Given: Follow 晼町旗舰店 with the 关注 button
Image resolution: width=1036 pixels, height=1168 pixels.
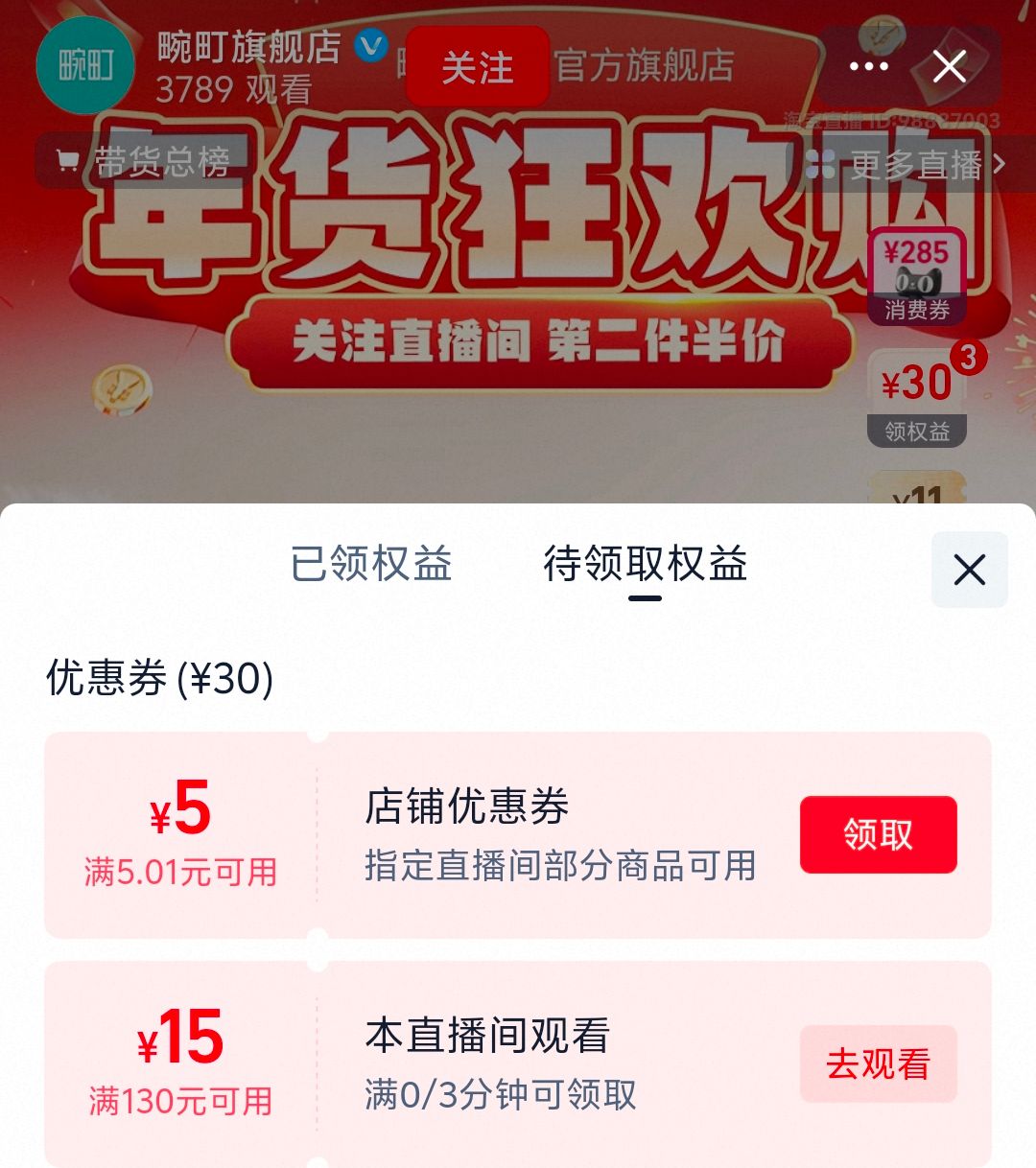Looking at the screenshot, I should click(478, 67).
